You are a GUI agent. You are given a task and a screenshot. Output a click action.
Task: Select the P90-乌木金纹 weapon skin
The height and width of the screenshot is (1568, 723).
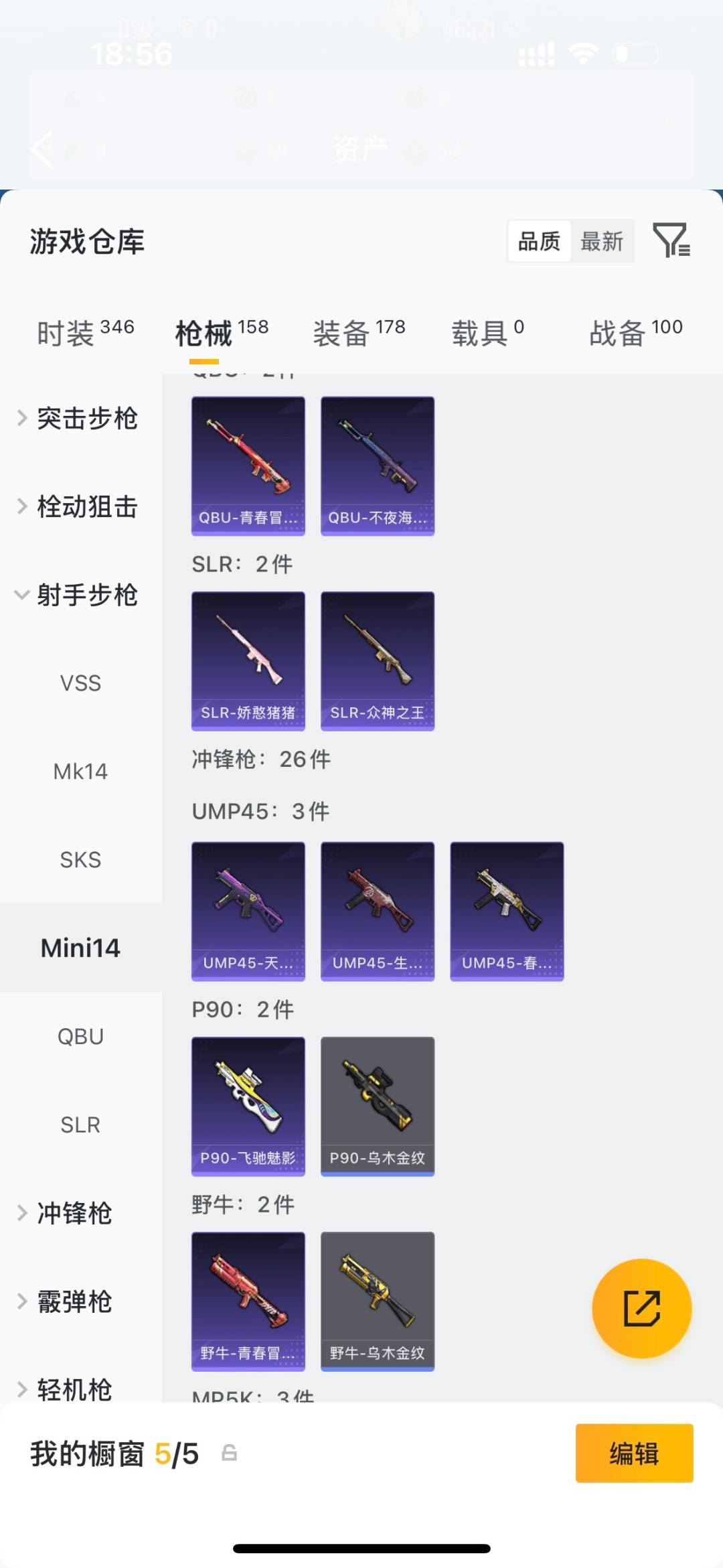coord(377,1105)
